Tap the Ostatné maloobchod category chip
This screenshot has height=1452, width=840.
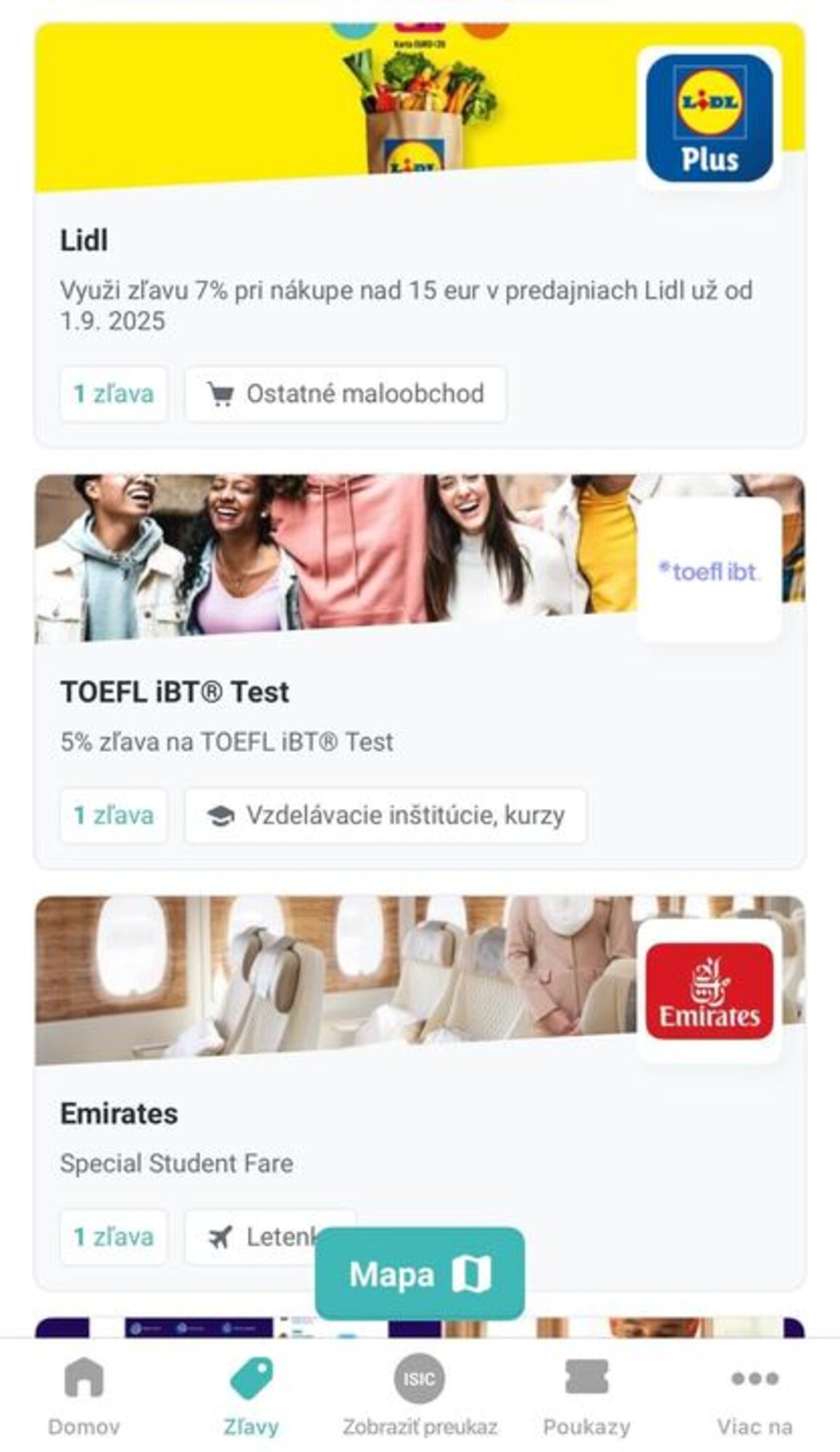point(346,394)
